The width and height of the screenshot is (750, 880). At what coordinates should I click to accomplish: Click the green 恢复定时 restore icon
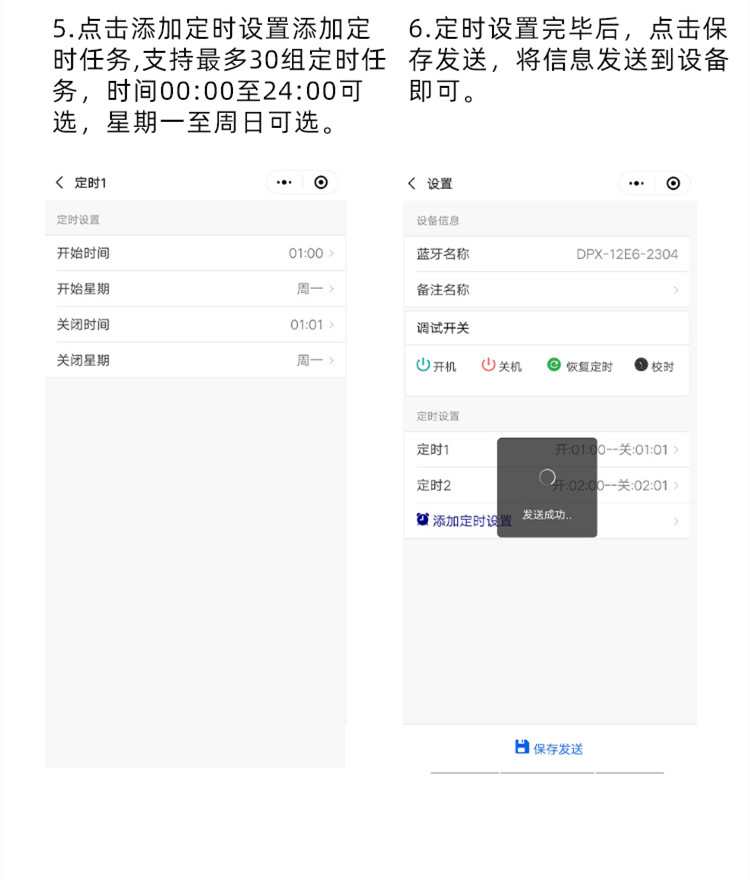(552, 366)
